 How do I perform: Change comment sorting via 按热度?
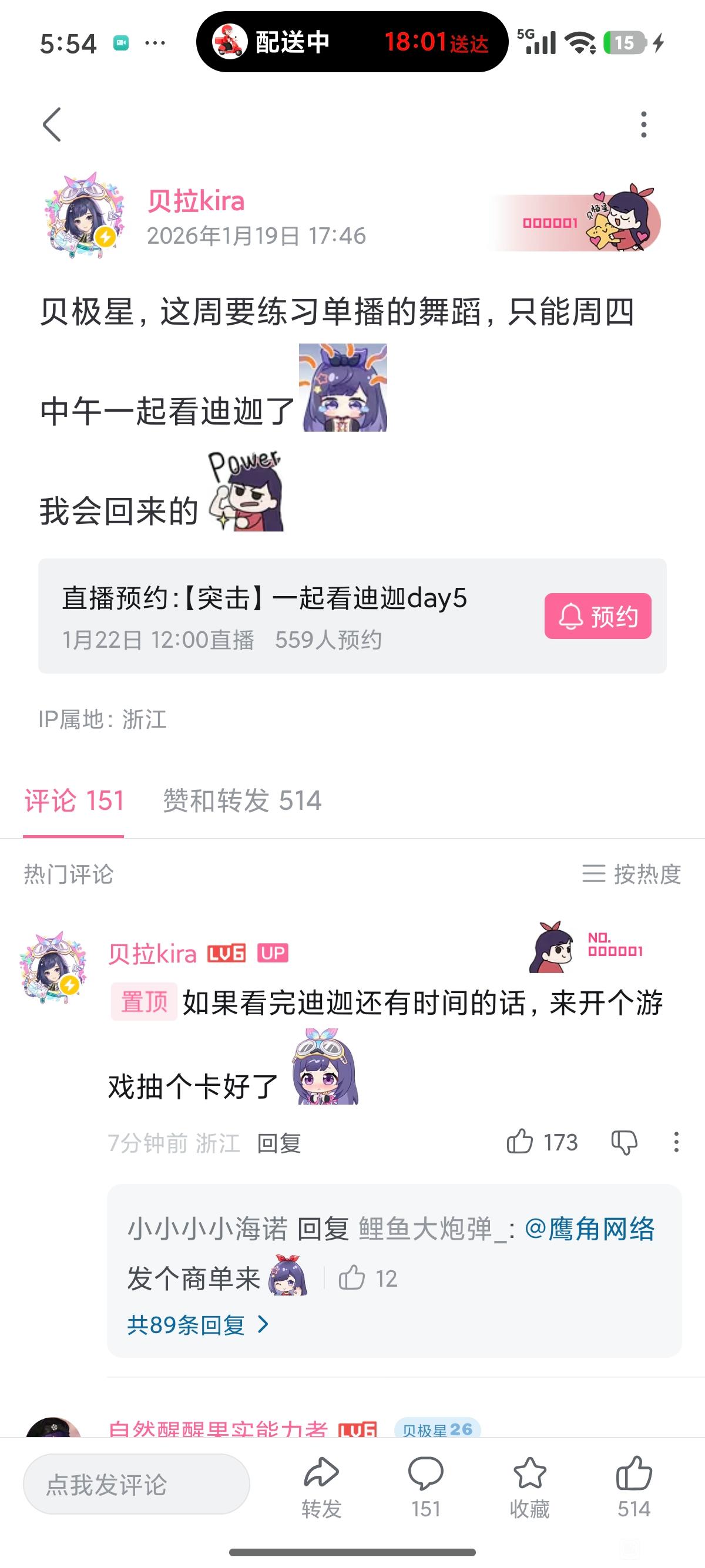coord(632,874)
